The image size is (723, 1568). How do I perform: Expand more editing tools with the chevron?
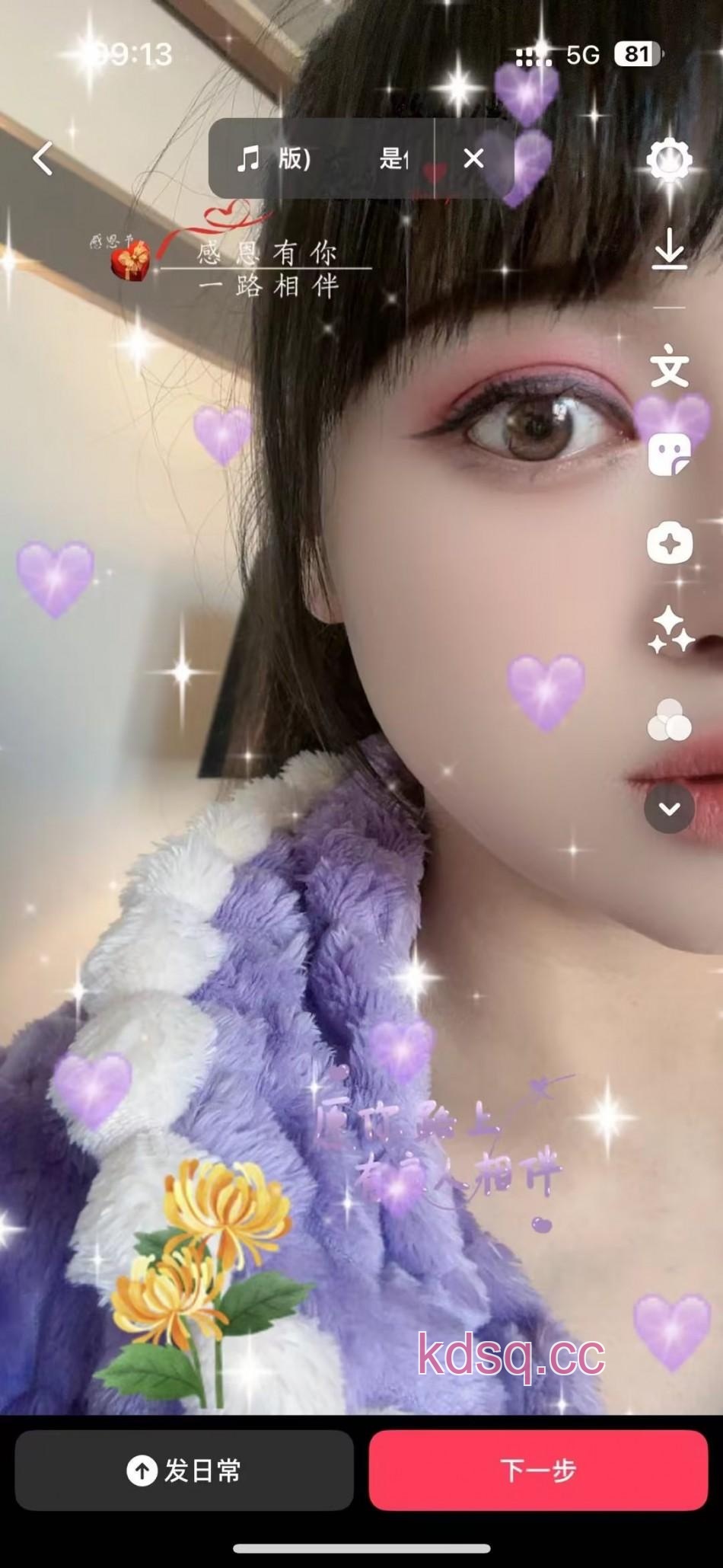[669, 809]
